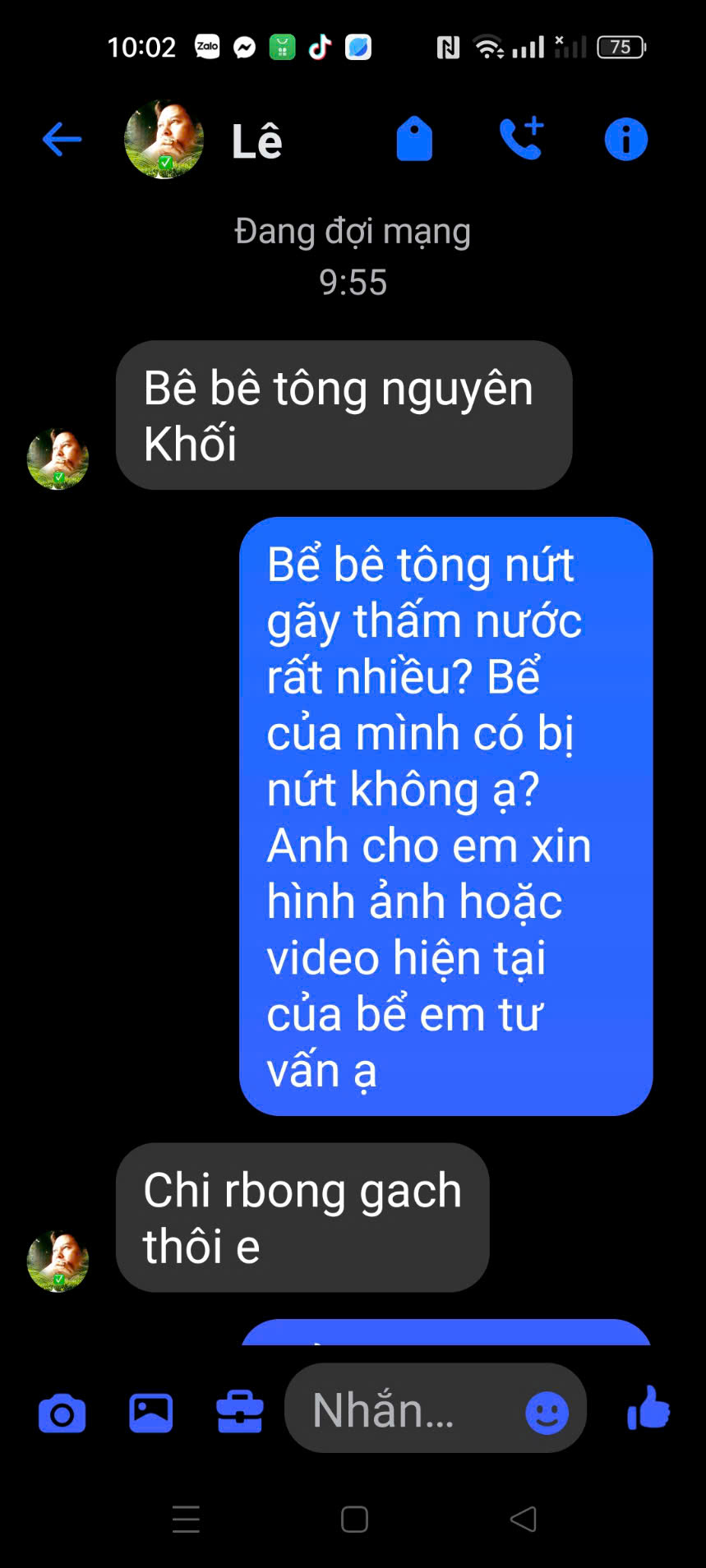Screen dimensions: 706x1568
Task: Send a thumbs-up like
Action: point(648,1409)
